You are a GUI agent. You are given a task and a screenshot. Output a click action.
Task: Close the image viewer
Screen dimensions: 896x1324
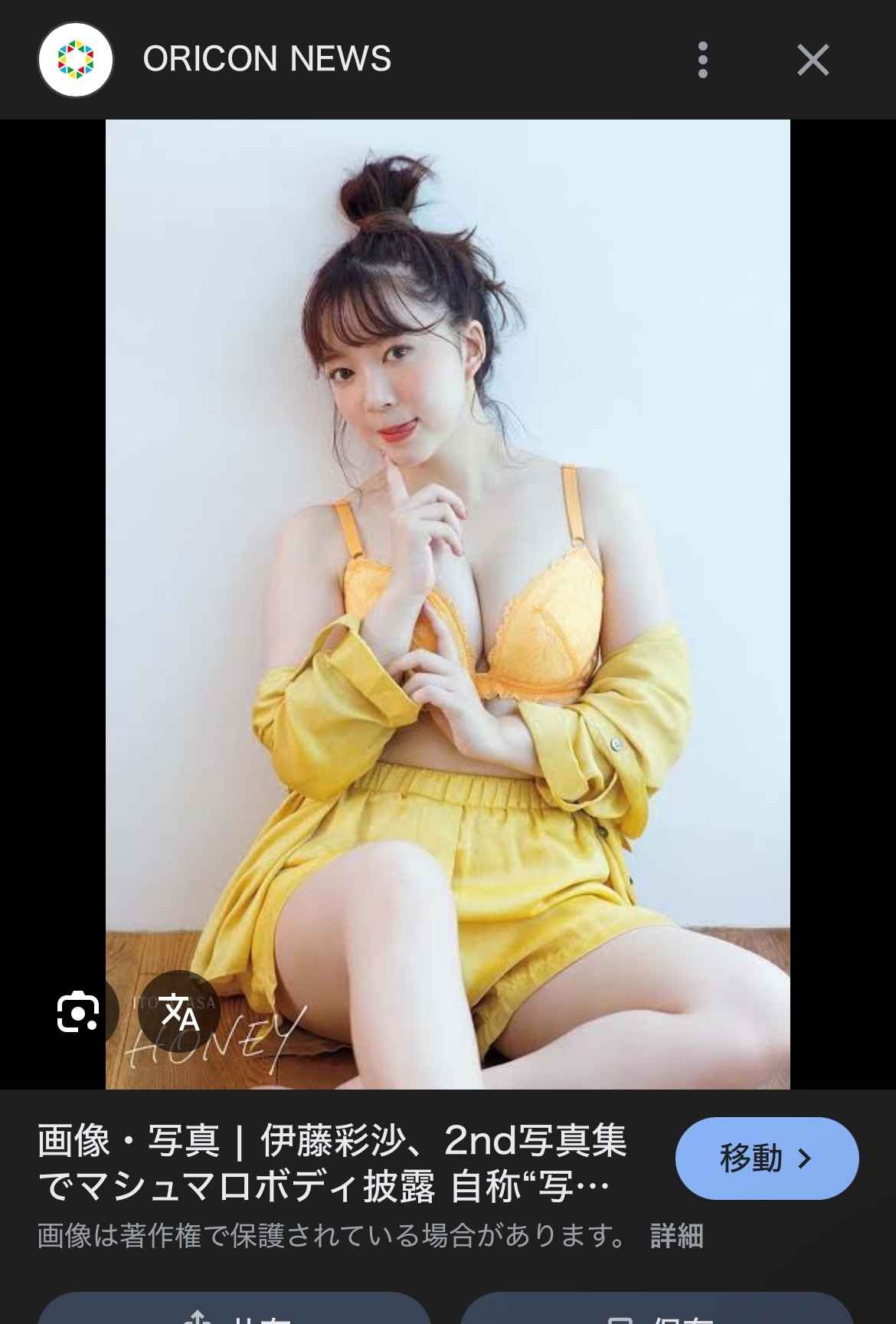tap(813, 60)
